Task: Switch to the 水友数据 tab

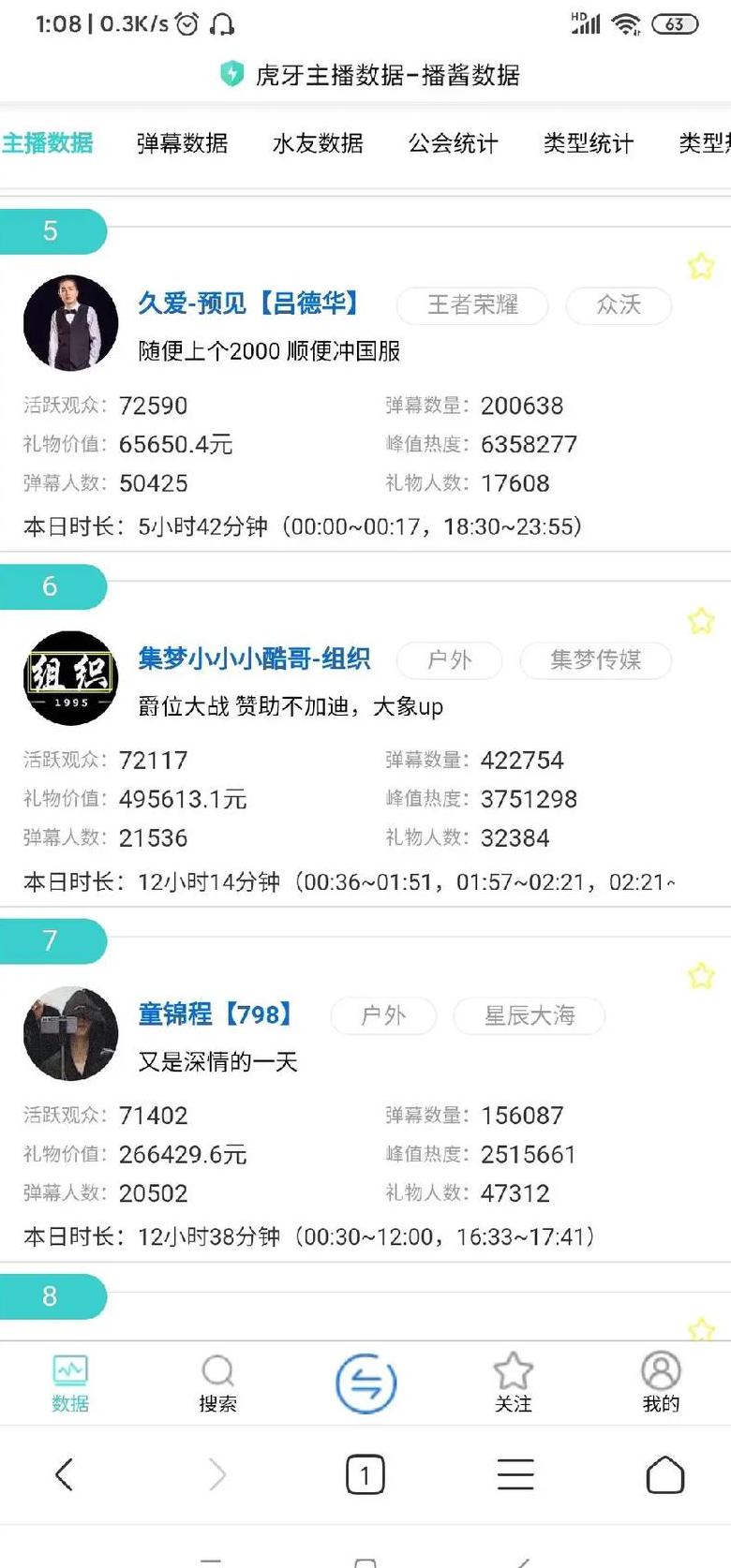Action: [x=318, y=143]
